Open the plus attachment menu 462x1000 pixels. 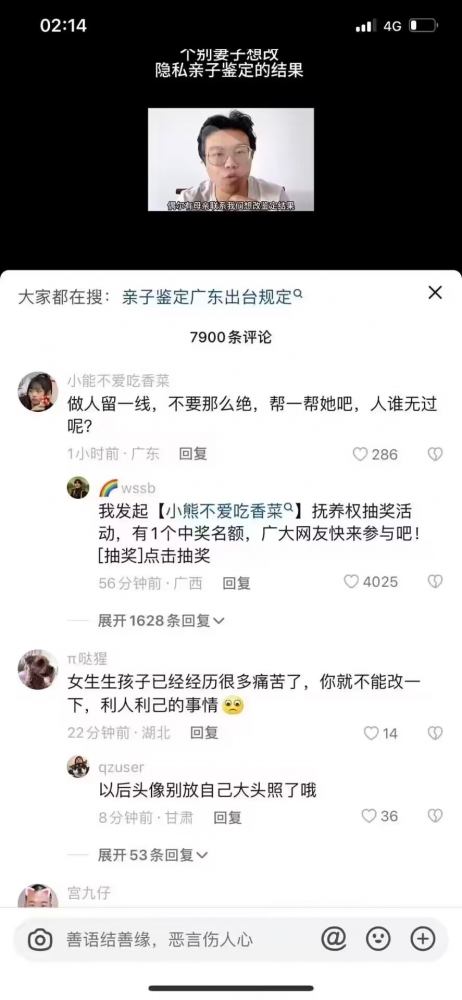[x=422, y=938]
